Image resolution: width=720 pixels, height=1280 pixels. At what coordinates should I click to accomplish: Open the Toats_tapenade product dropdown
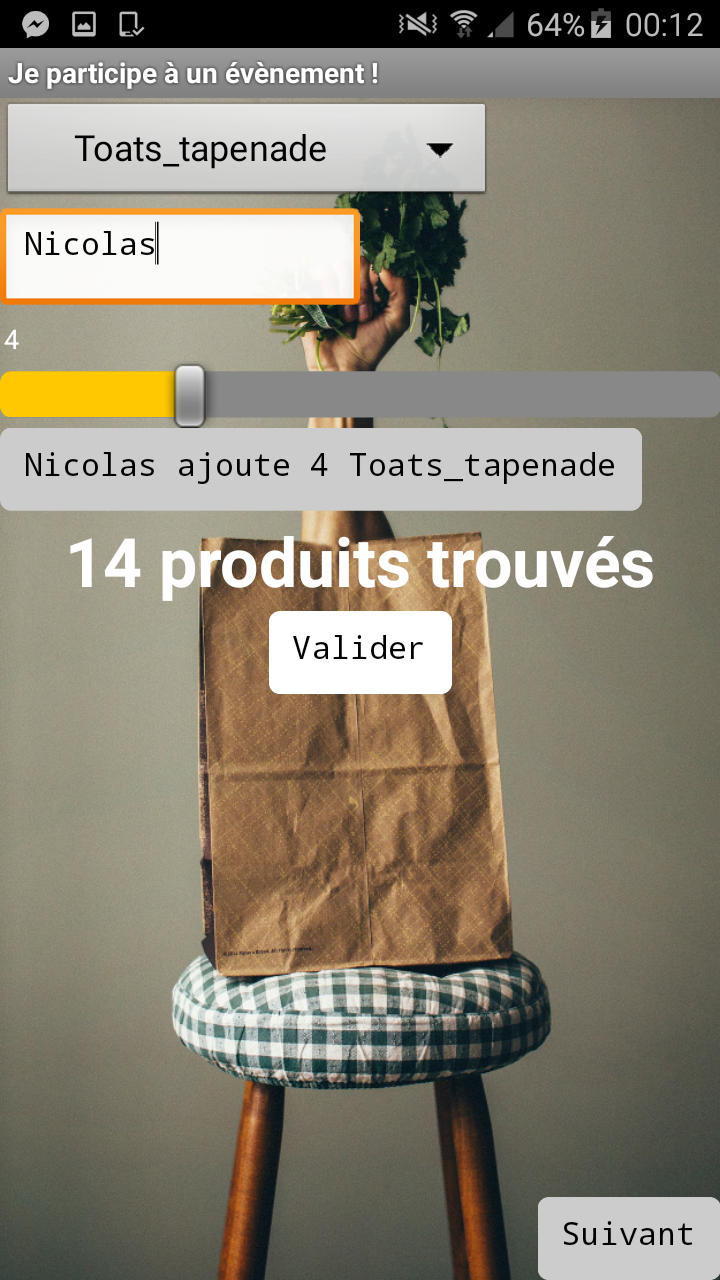[246, 149]
